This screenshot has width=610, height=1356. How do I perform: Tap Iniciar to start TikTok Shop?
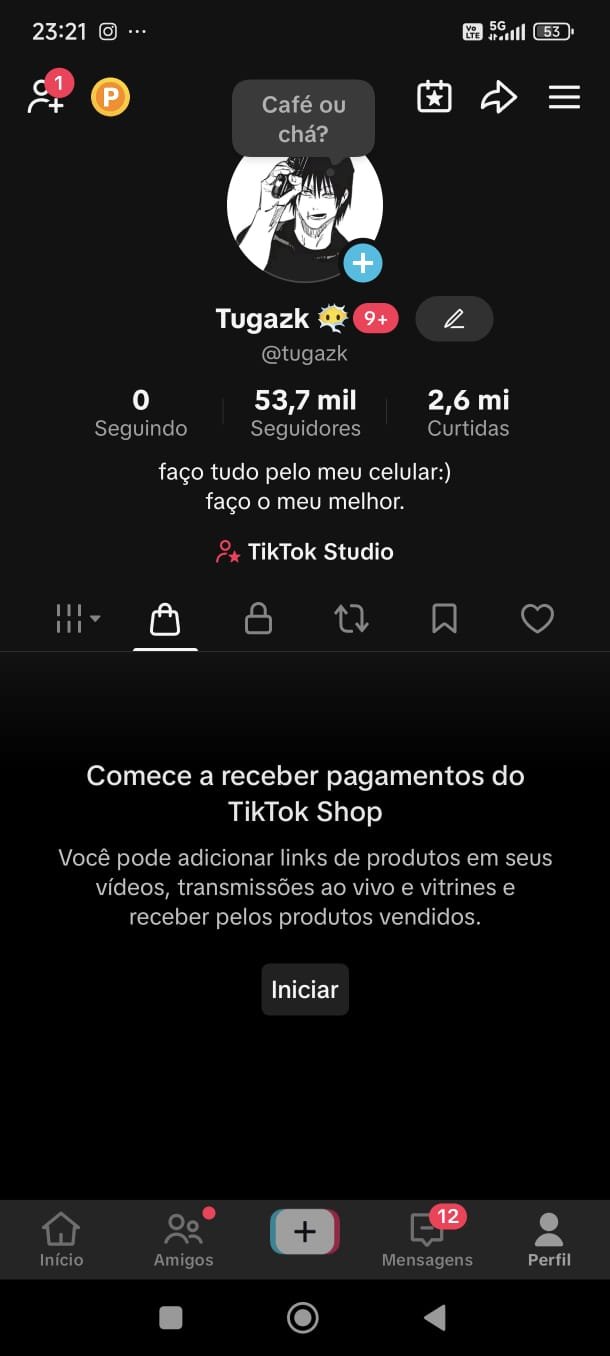click(305, 990)
